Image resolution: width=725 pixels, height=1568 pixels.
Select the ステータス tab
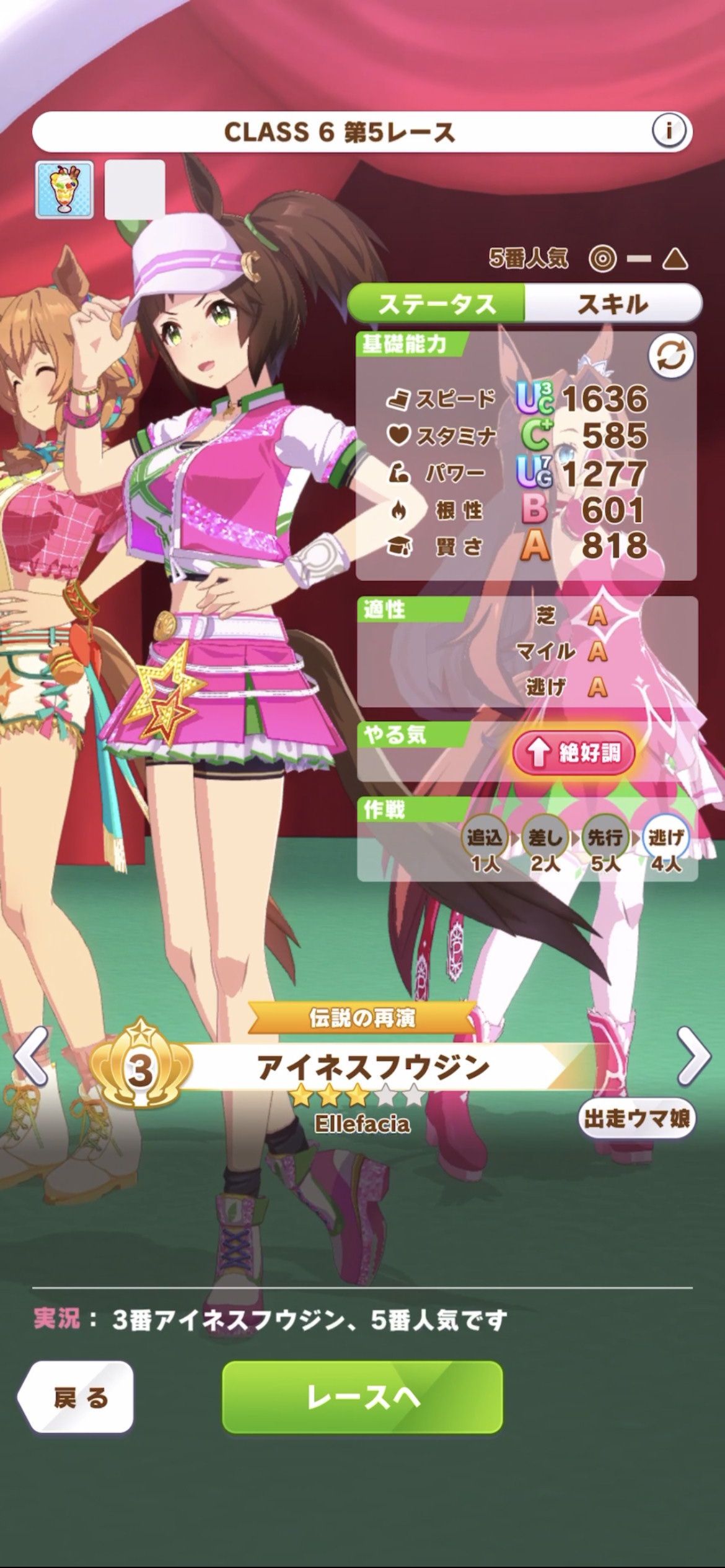pyautogui.click(x=437, y=304)
